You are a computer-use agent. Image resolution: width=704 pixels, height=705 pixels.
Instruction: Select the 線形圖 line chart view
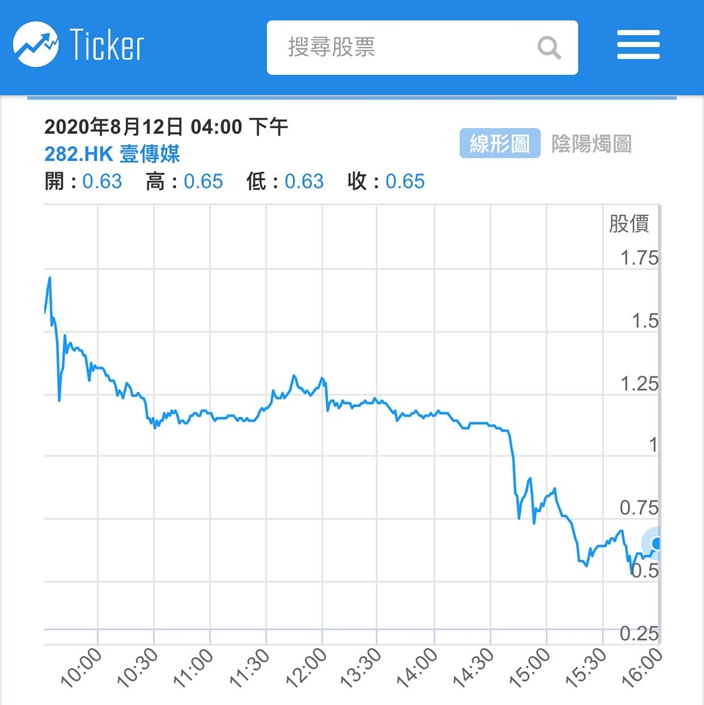(500, 143)
